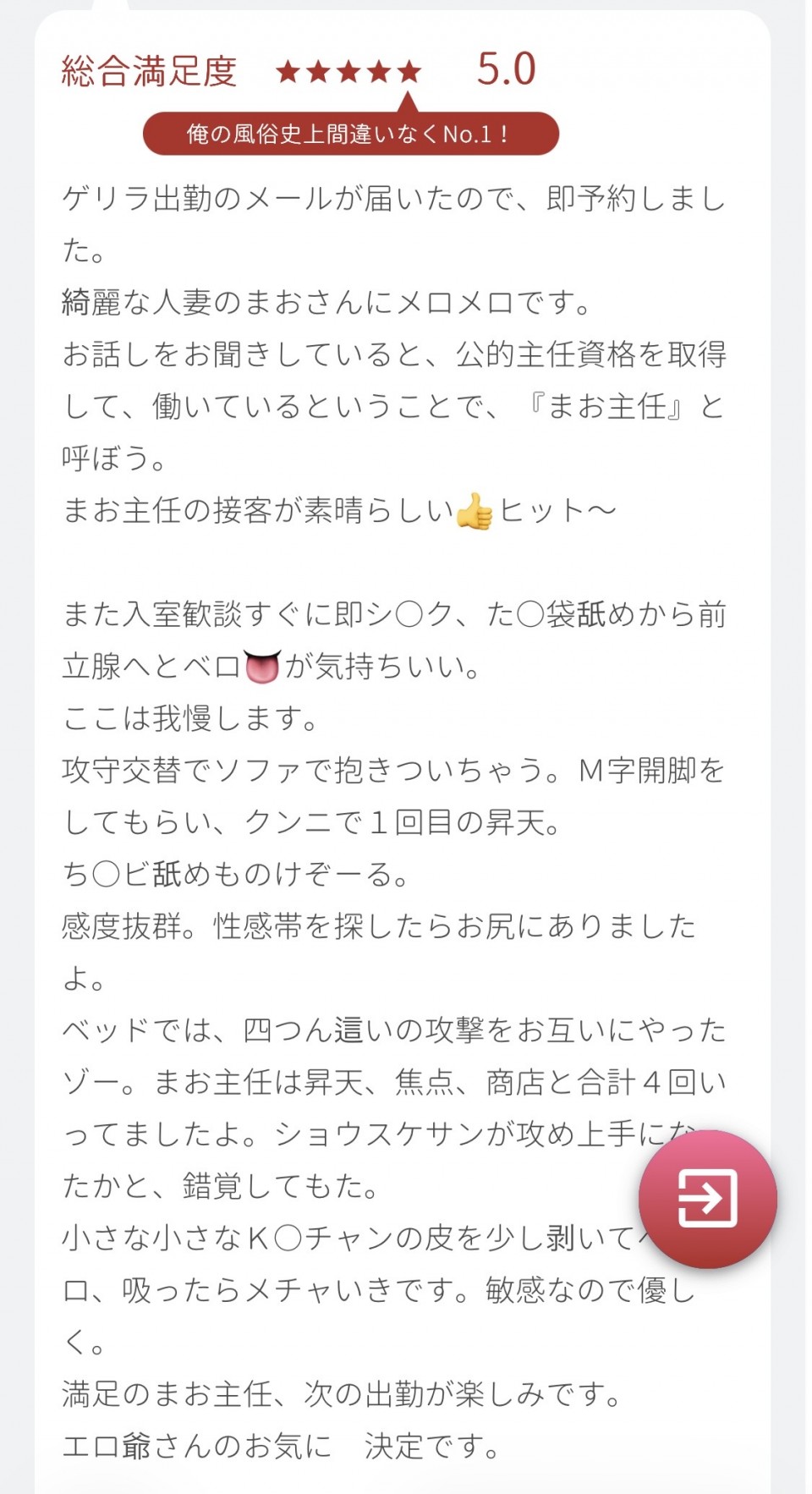812x1494 pixels.
Task: Click the tongue emoji in the review text
Action: [264, 667]
